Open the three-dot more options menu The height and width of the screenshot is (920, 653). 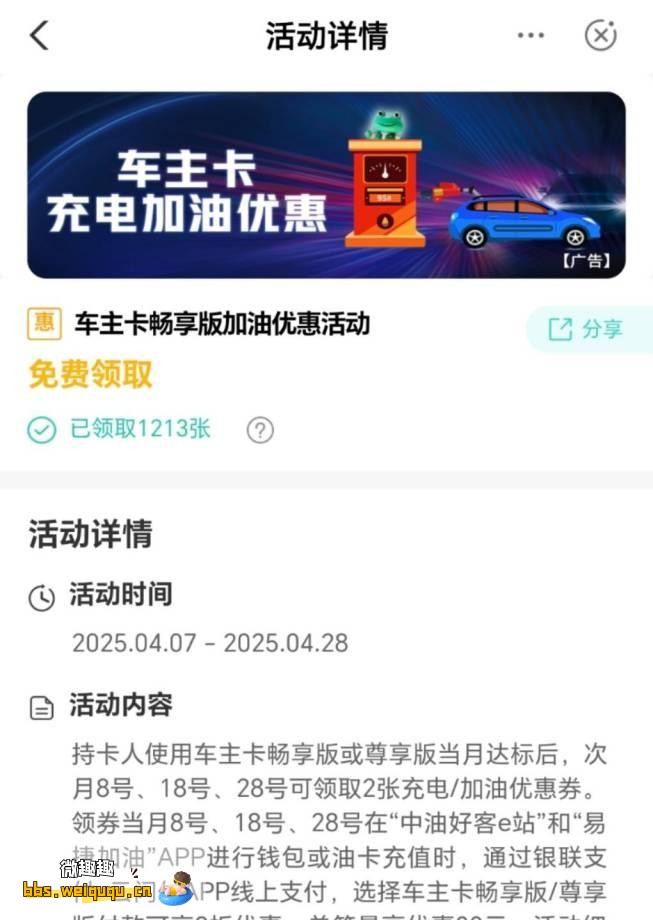(x=531, y=36)
